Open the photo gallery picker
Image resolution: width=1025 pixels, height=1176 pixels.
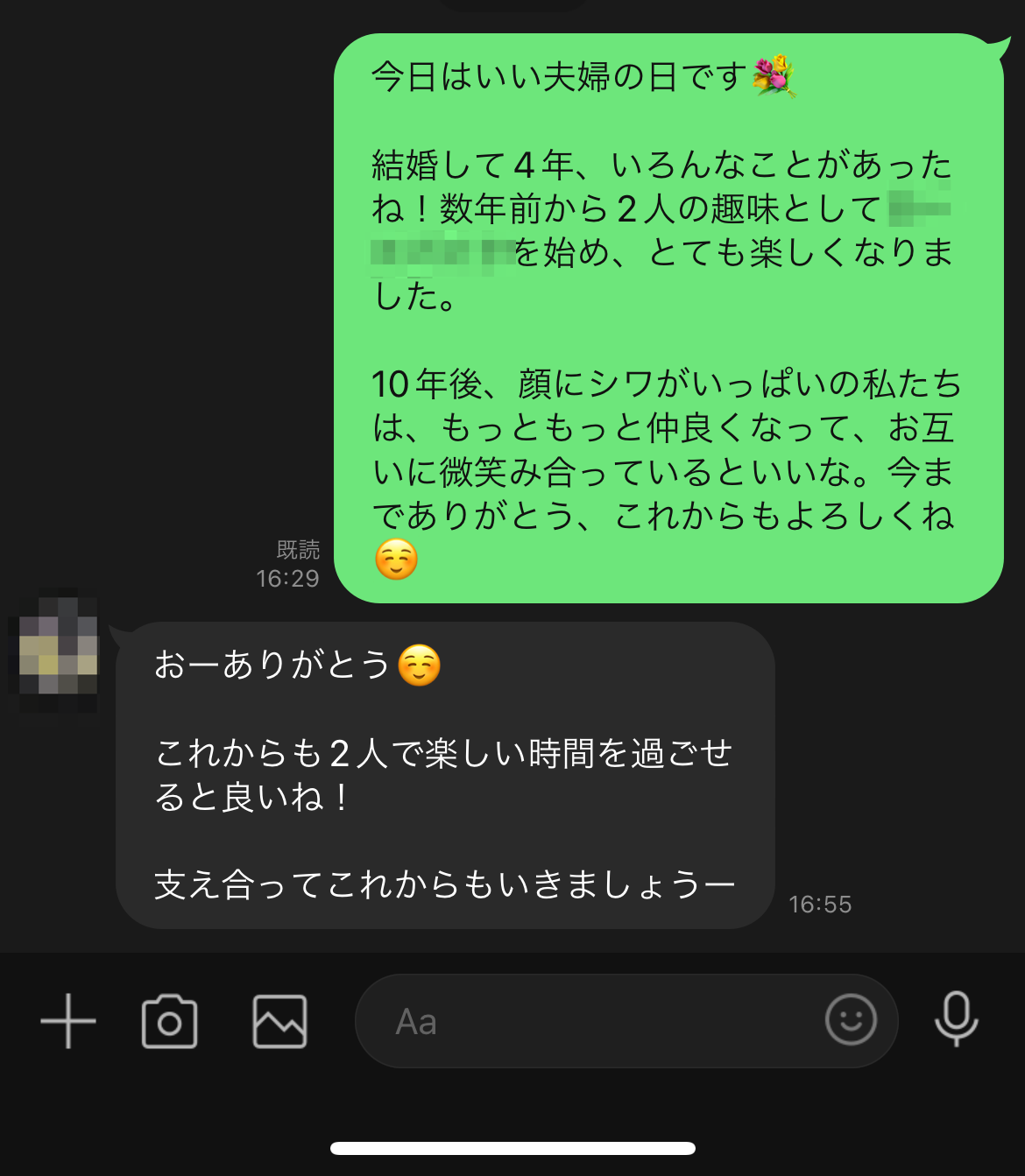(x=279, y=1021)
